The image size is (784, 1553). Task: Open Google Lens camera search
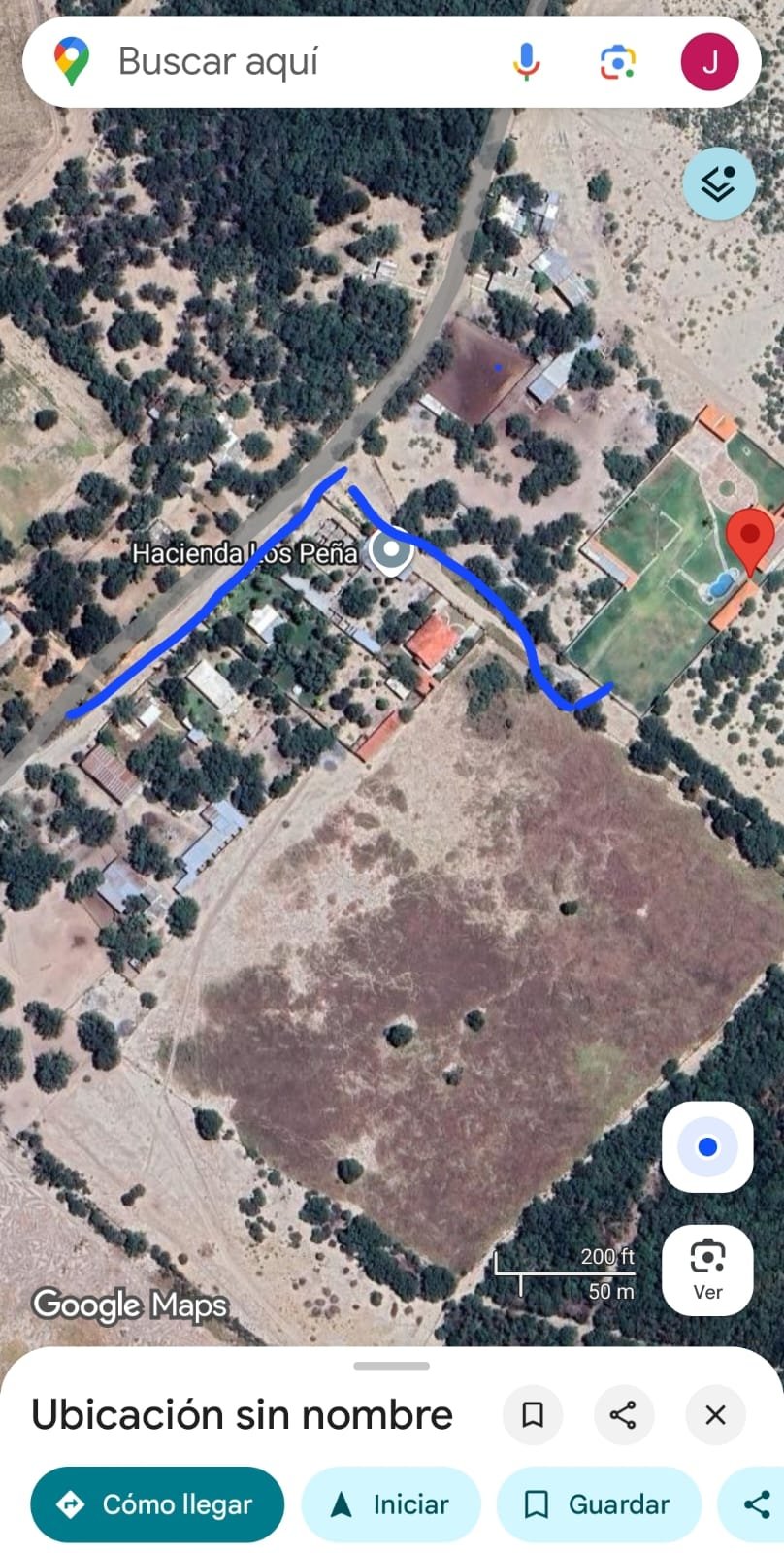(x=617, y=62)
